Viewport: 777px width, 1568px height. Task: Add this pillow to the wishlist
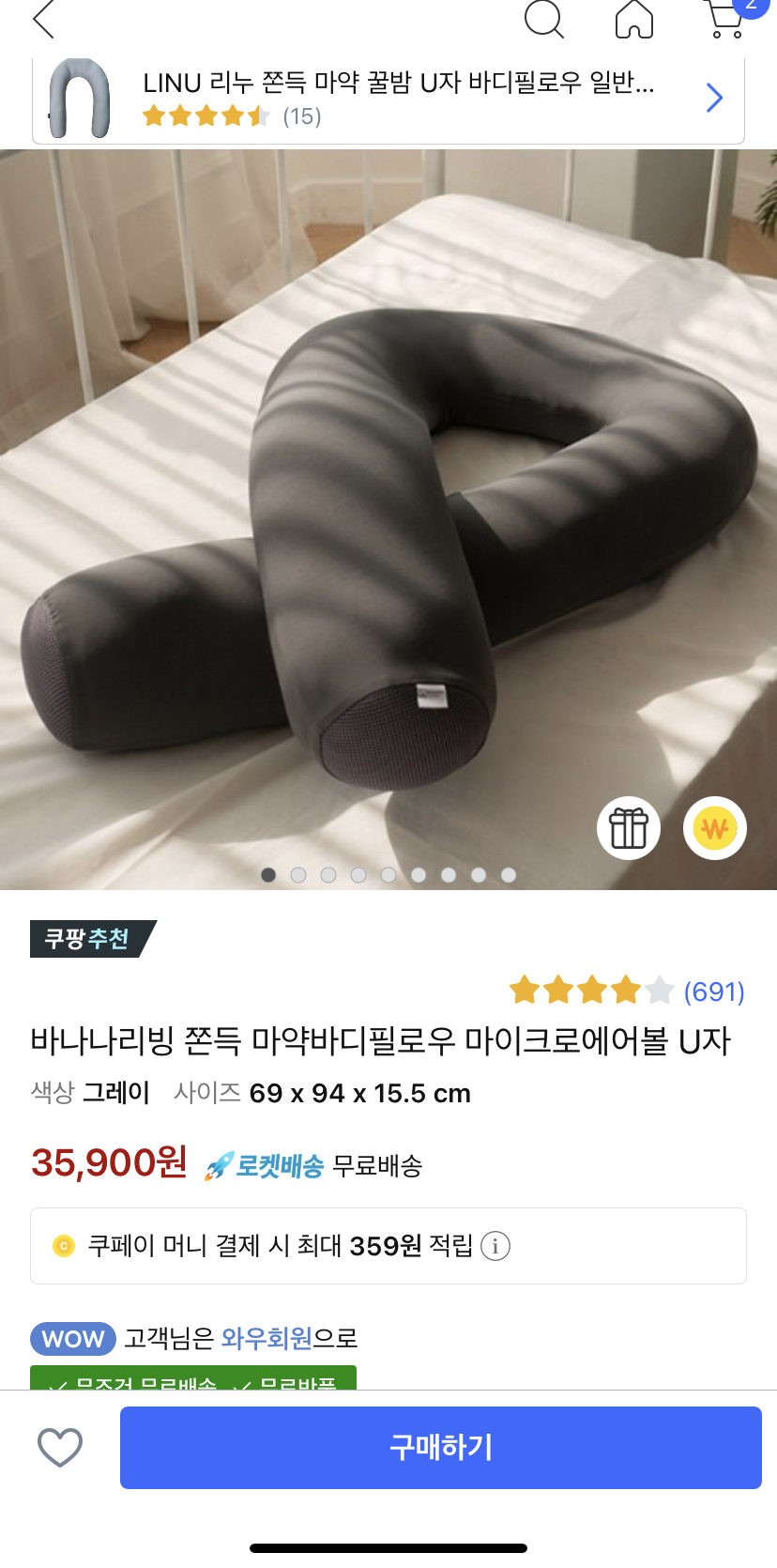tap(60, 1447)
